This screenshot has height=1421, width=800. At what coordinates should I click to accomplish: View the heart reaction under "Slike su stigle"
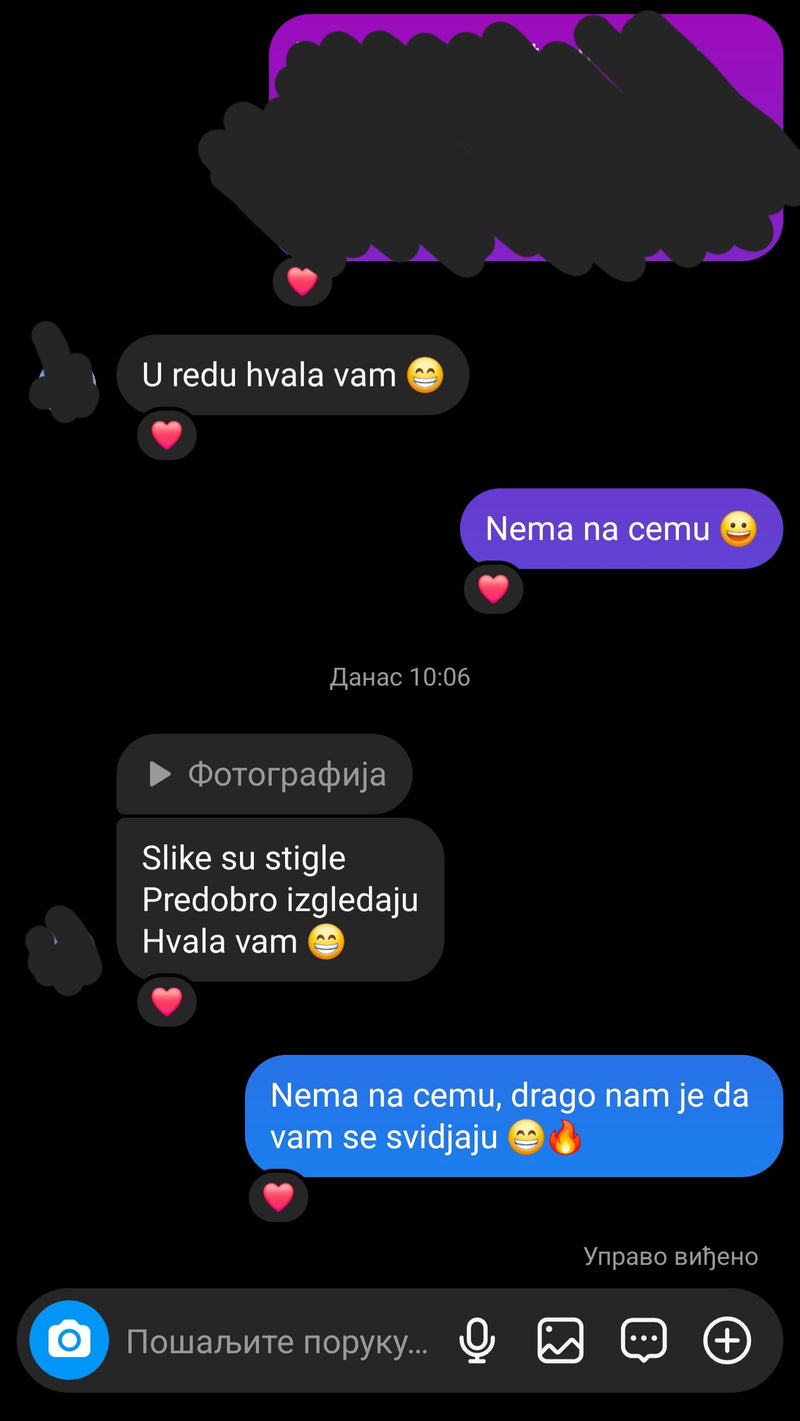166,1001
